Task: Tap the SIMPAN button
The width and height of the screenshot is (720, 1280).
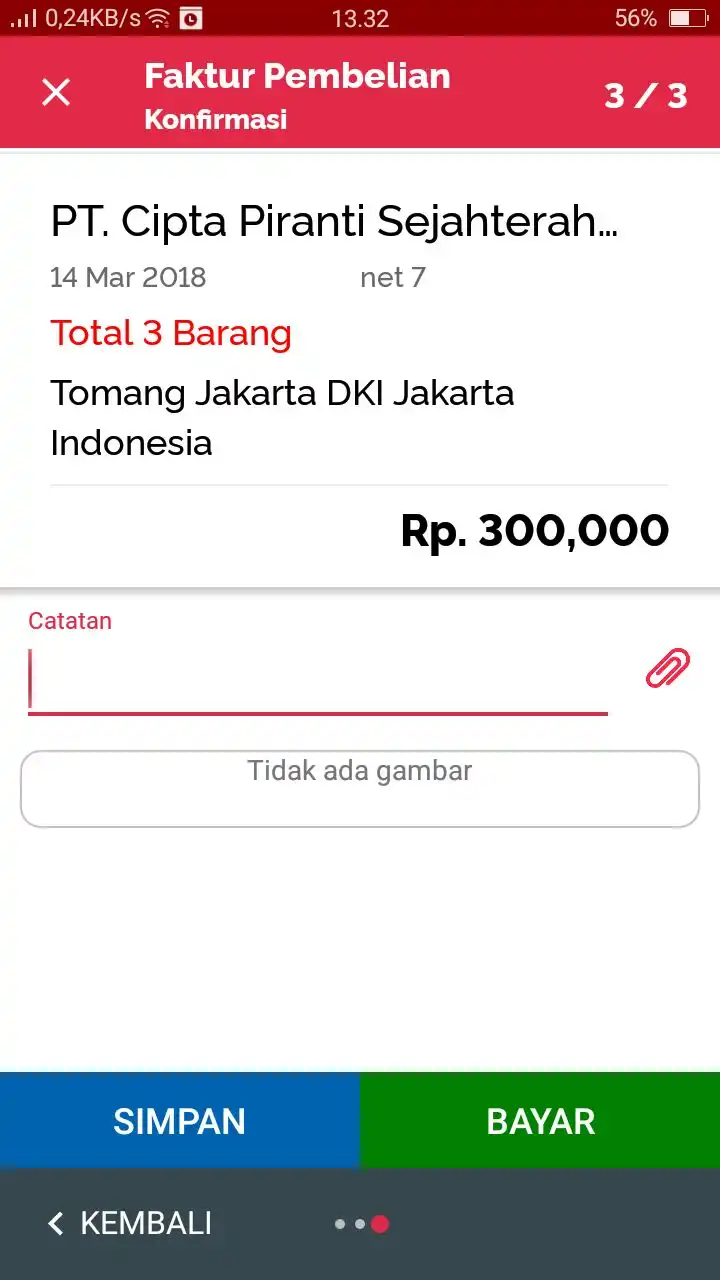Action: point(180,1120)
